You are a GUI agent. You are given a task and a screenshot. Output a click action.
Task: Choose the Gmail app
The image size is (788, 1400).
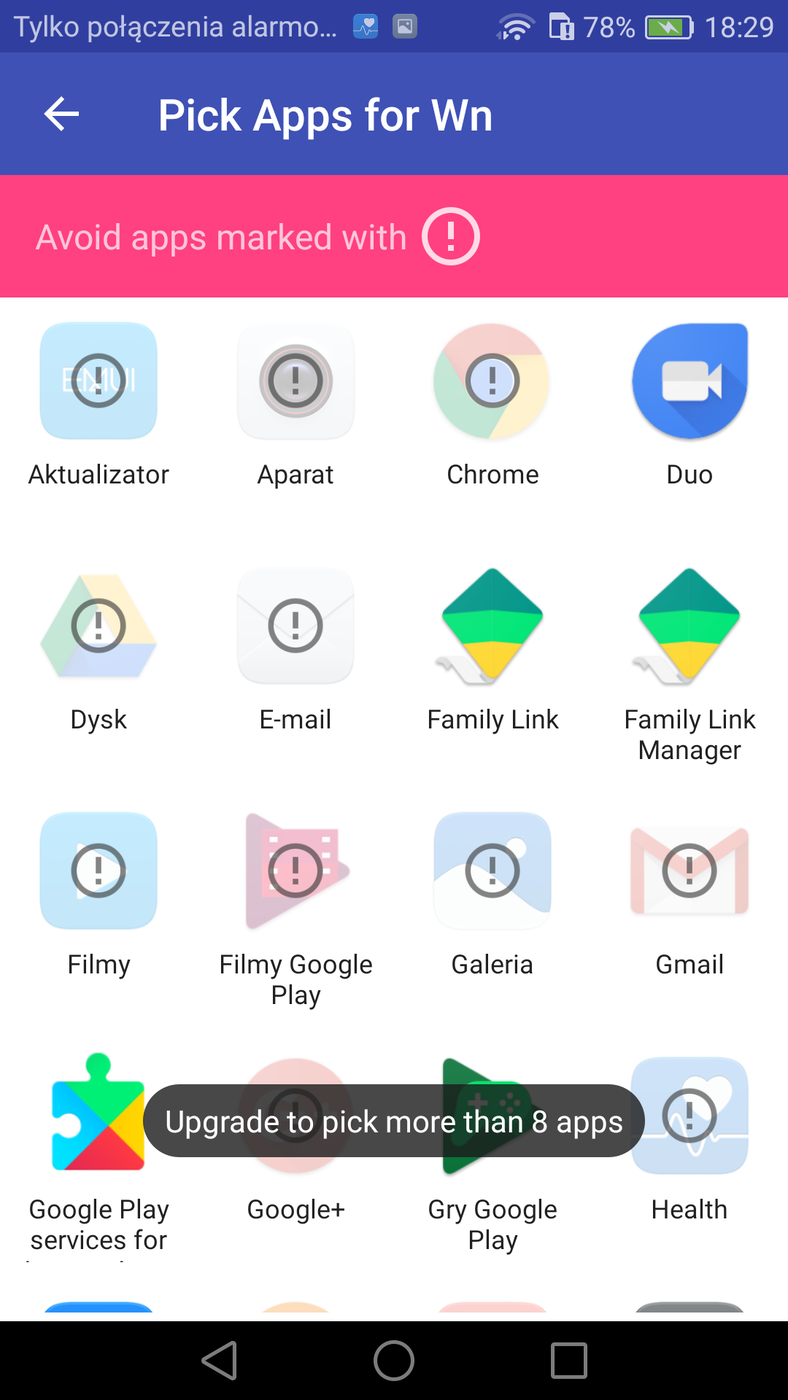(689, 871)
